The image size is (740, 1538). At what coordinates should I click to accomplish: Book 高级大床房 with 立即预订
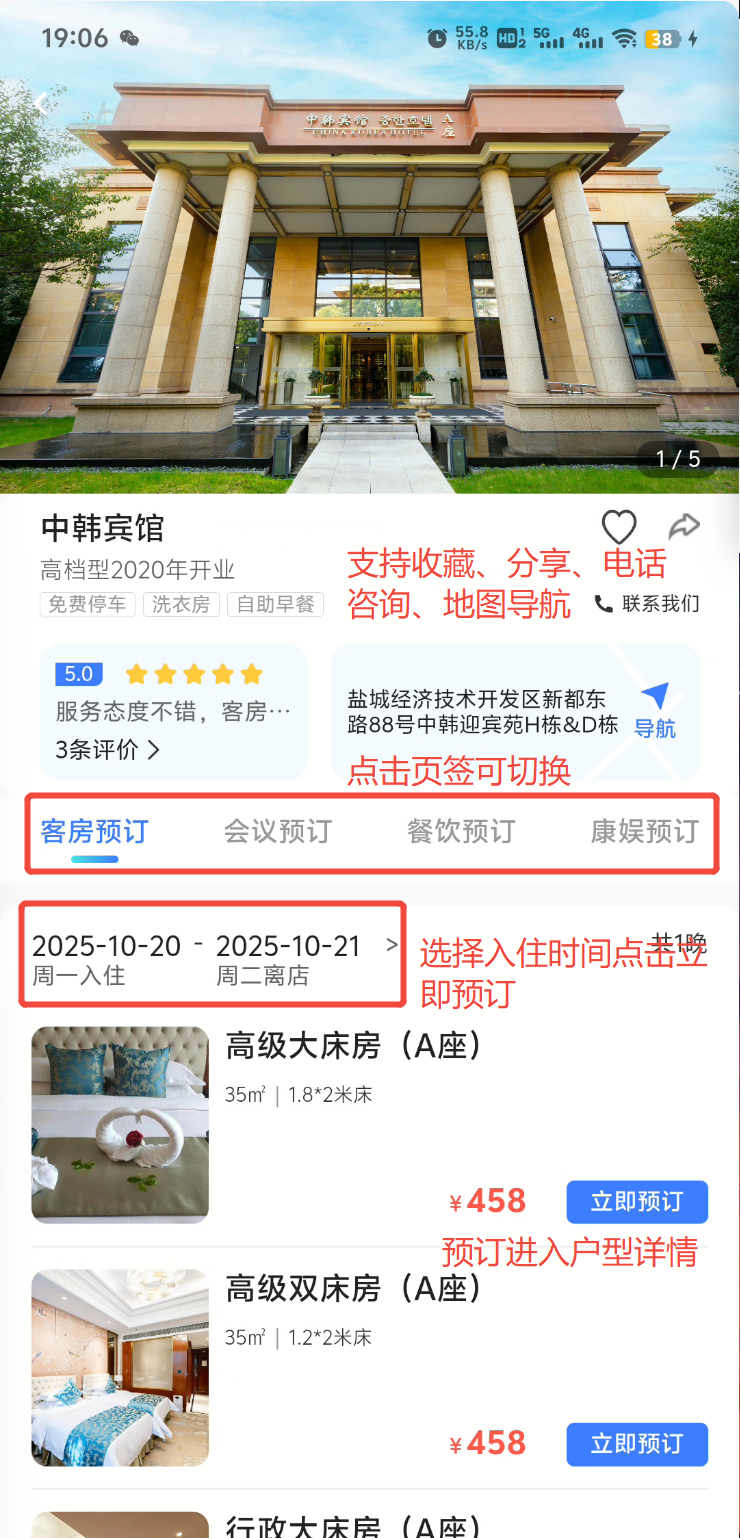[x=637, y=1201]
